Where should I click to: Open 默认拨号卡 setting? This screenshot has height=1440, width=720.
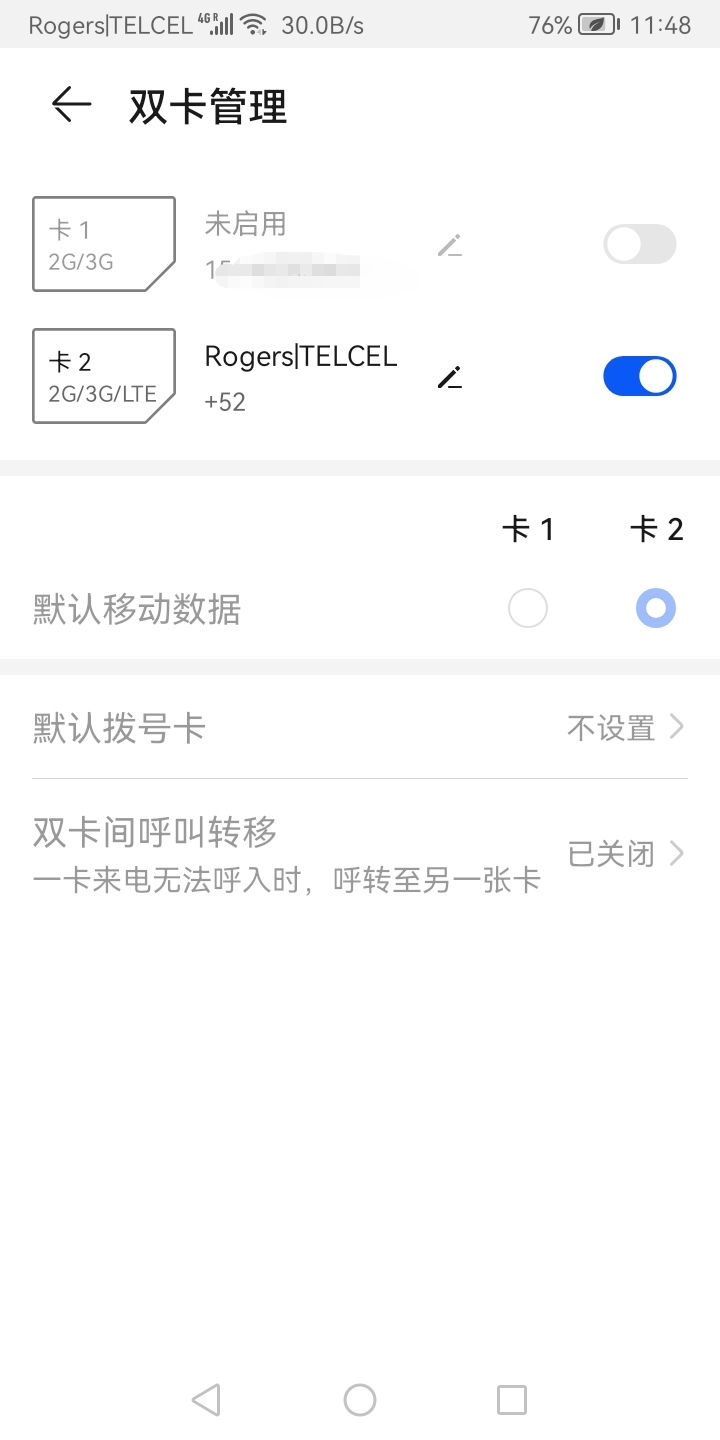[x=360, y=728]
